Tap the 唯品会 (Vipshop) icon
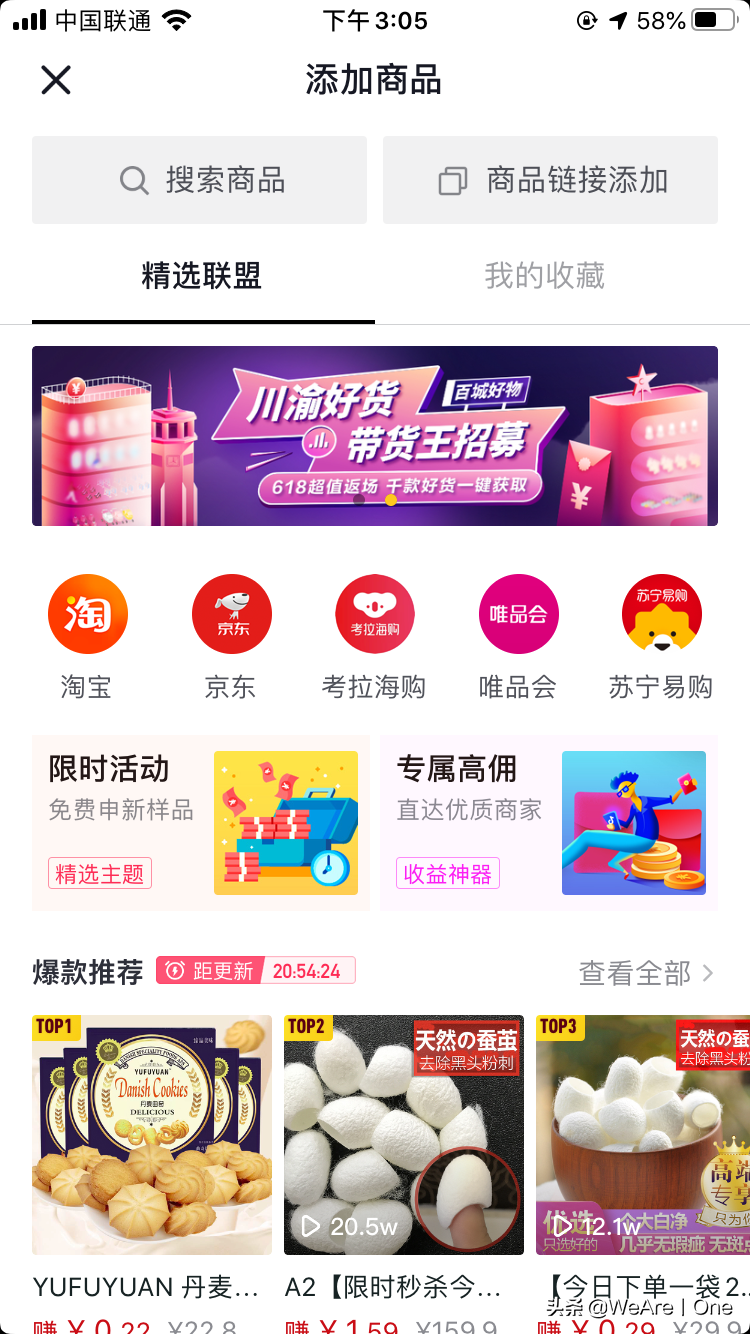Viewport: 750px width, 1334px height. click(518, 613)
